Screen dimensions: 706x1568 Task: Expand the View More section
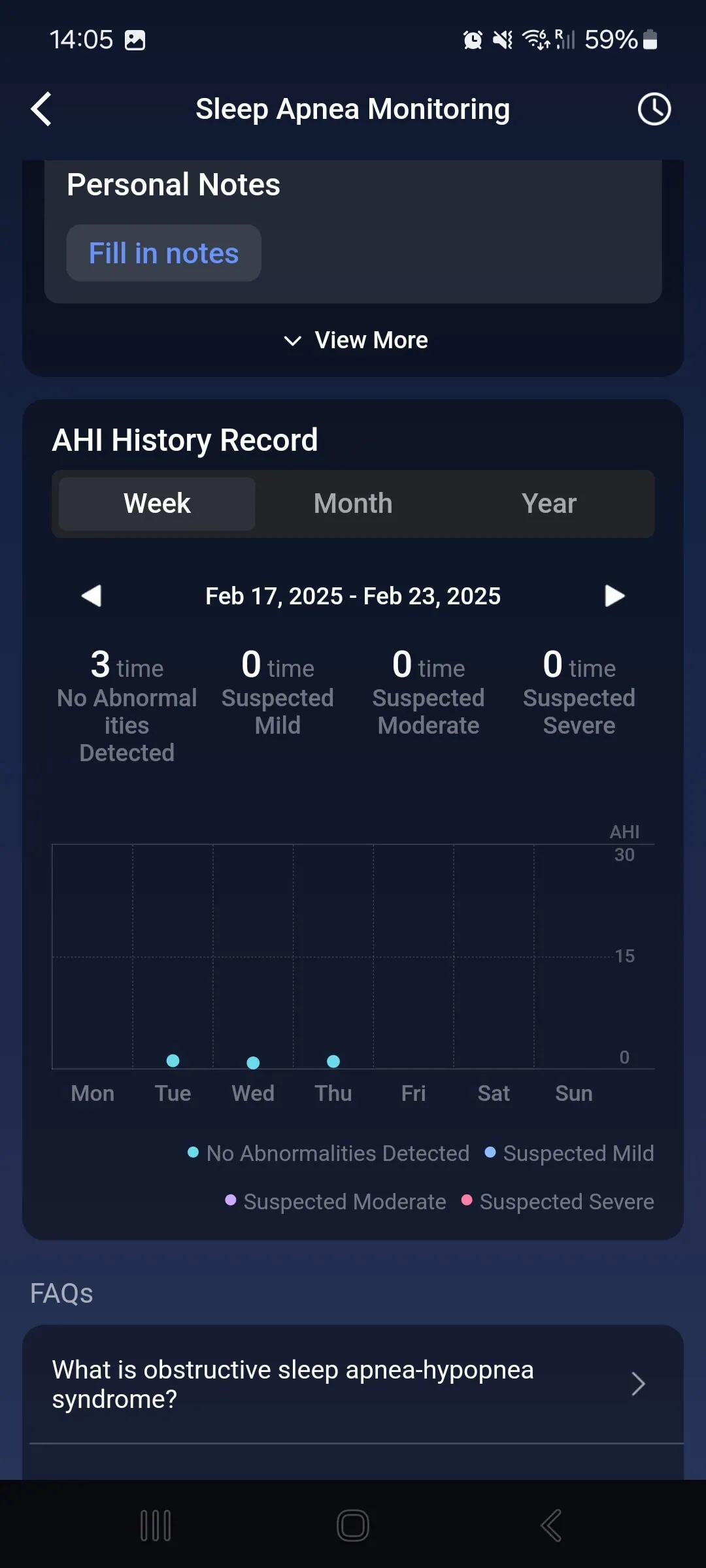point(356,340)
